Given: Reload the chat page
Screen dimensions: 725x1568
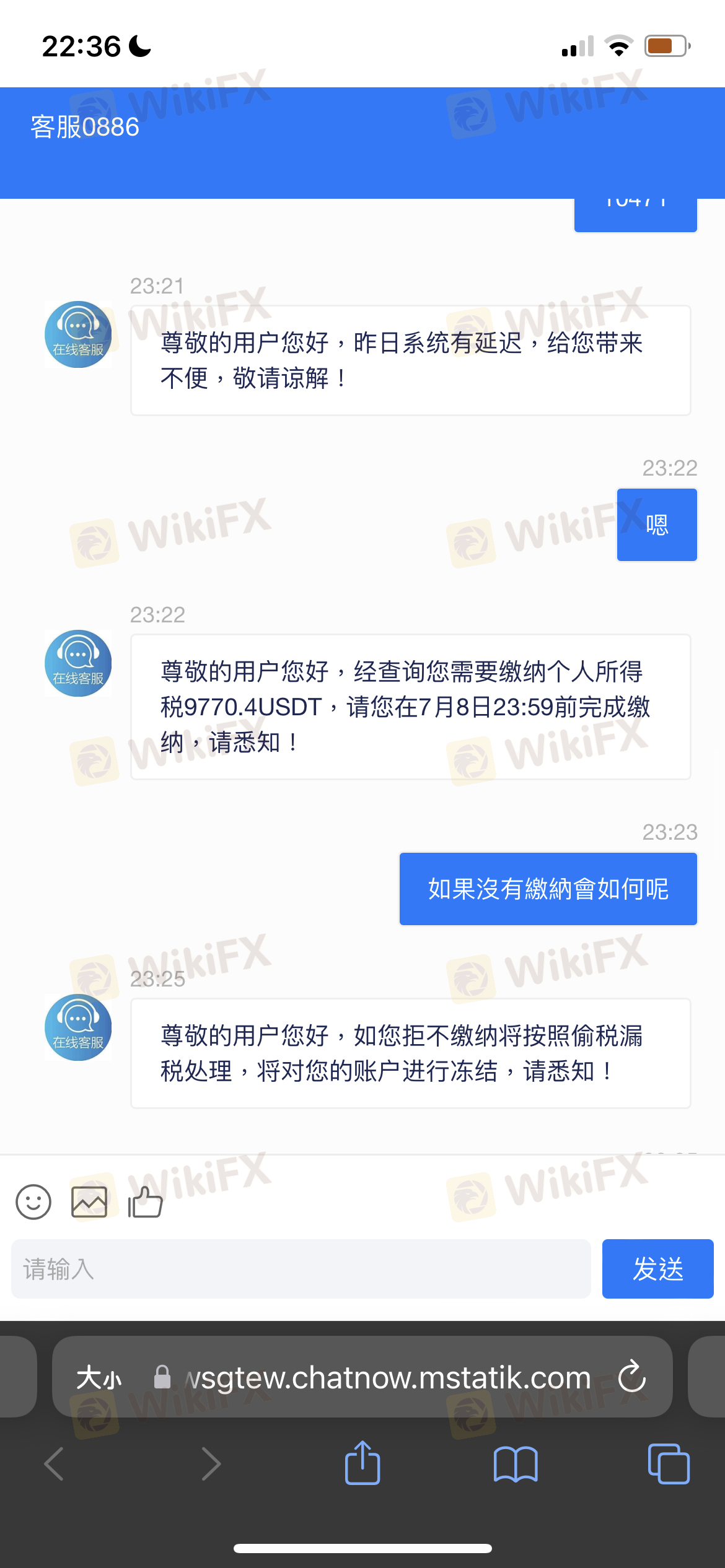Looking at the screenshot, I should 632,1377.
